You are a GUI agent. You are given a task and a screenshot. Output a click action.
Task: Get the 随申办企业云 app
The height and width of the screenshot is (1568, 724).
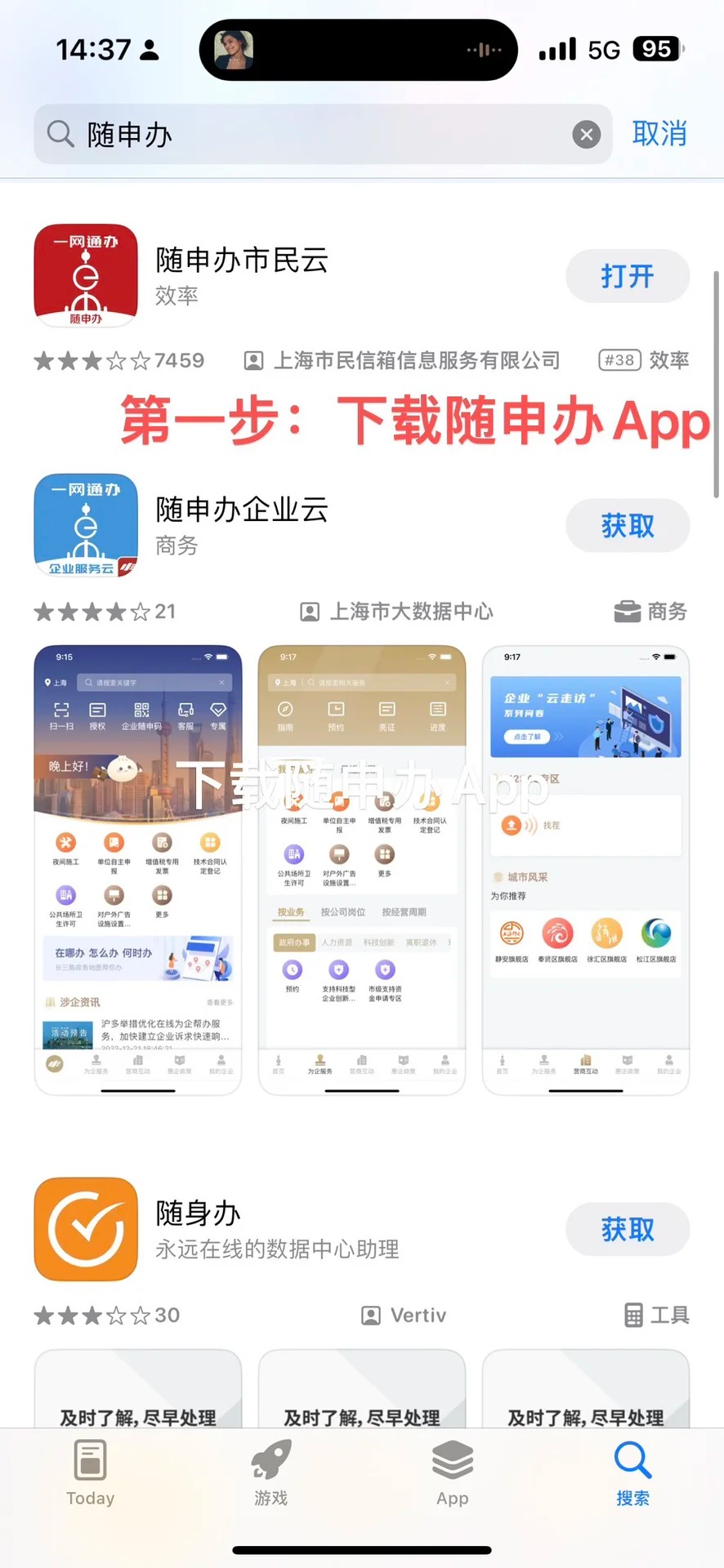click(627, 526)
